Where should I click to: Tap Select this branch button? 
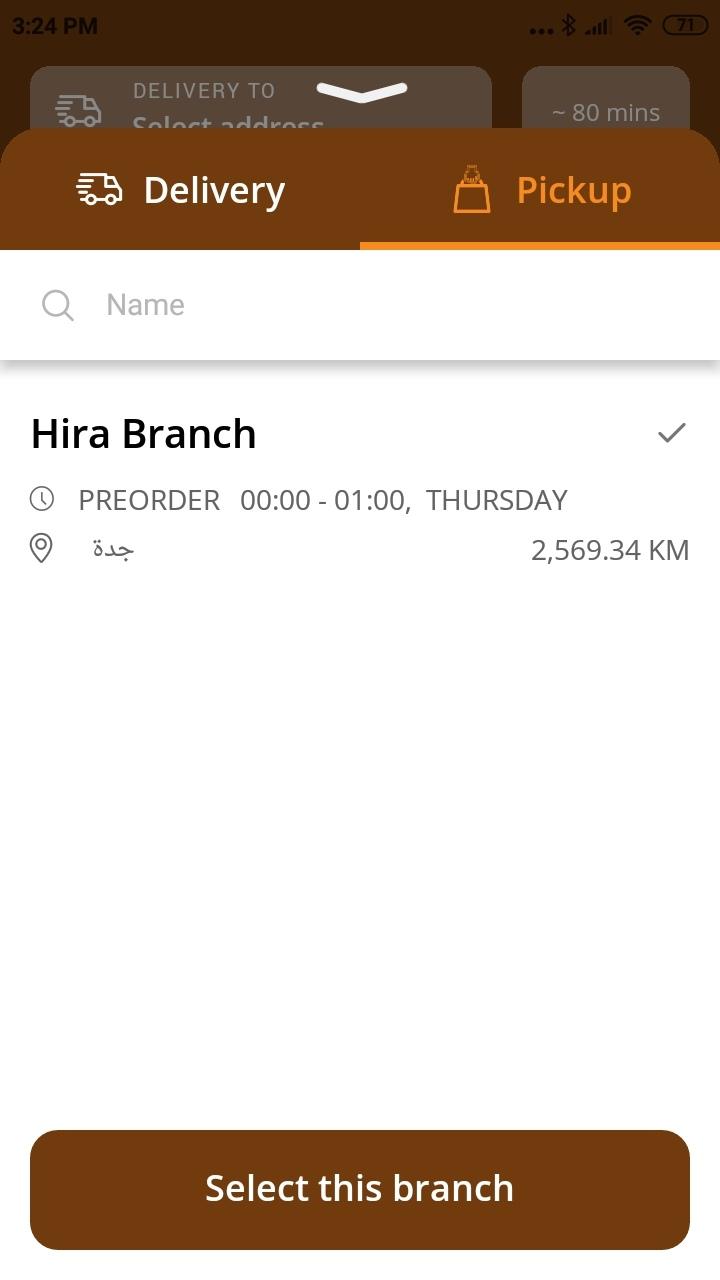[x=360, y=1189]
